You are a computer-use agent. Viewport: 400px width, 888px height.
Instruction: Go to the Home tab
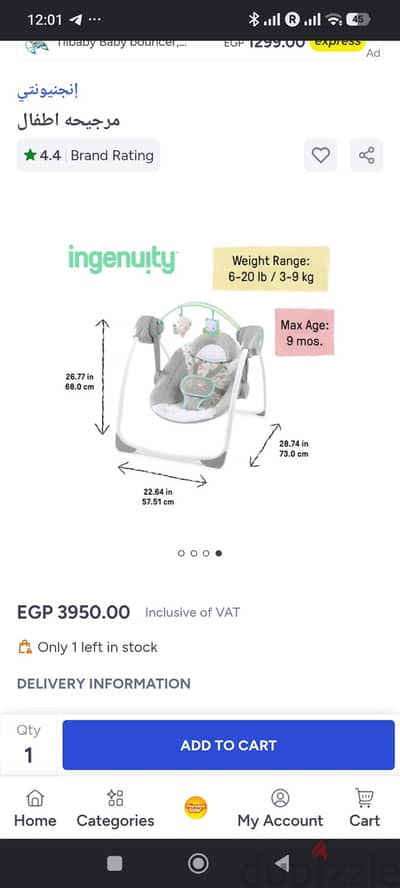(35, 808)
